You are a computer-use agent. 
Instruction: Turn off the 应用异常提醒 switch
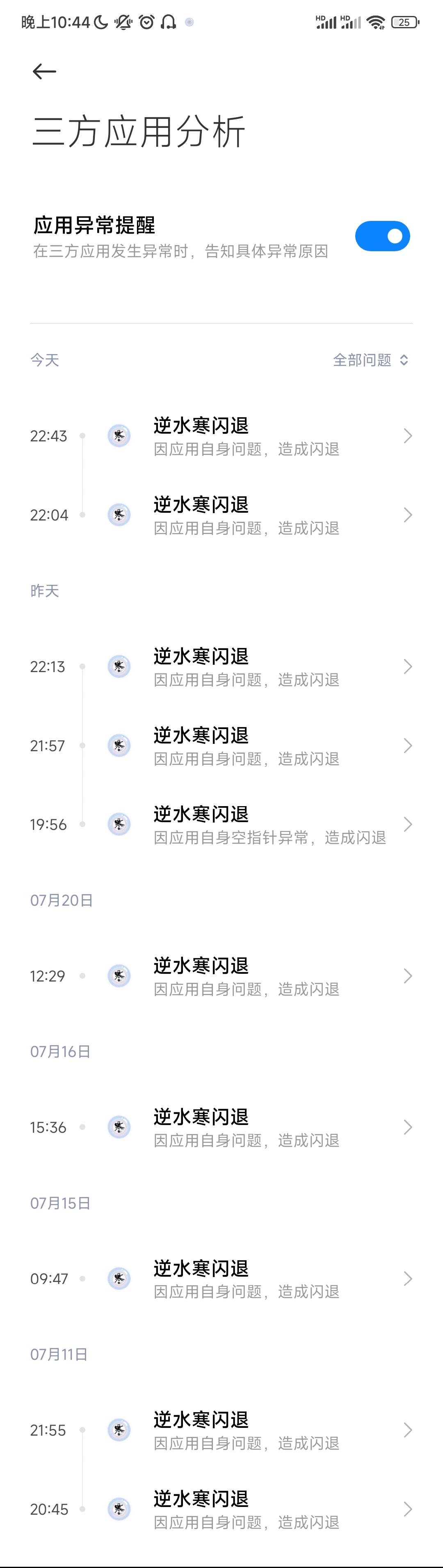[x=382, y=236]
